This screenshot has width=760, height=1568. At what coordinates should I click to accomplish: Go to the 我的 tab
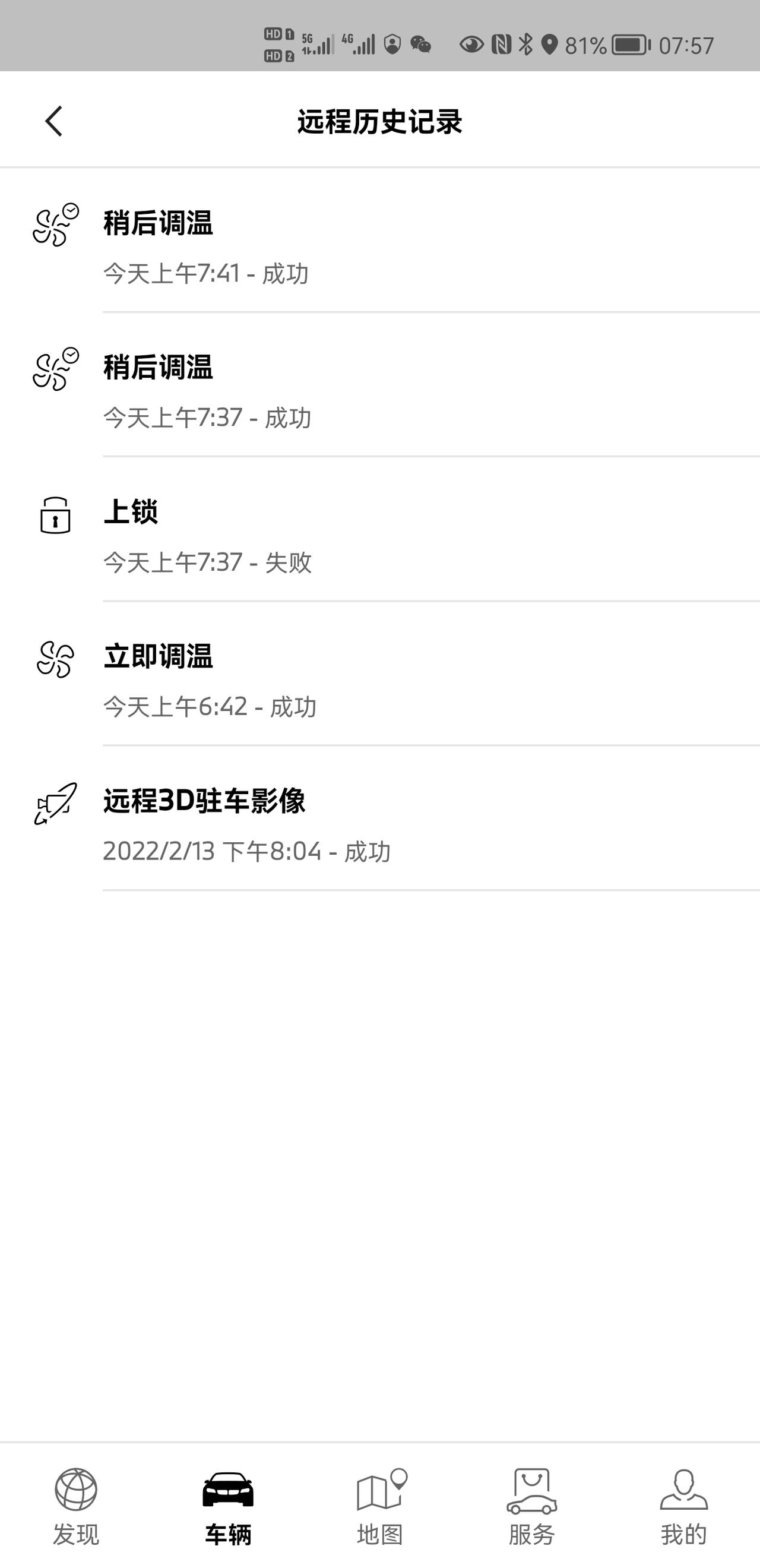point(684,1506)
